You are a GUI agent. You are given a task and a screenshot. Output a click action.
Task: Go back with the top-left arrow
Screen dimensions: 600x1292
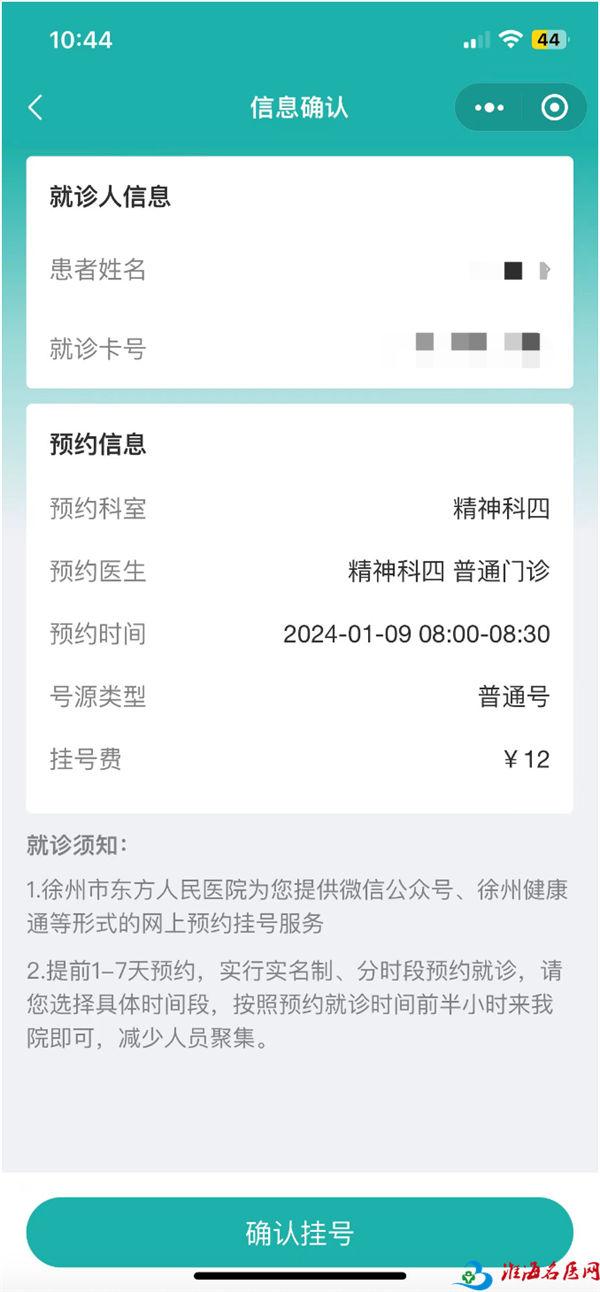pos(36,107)
